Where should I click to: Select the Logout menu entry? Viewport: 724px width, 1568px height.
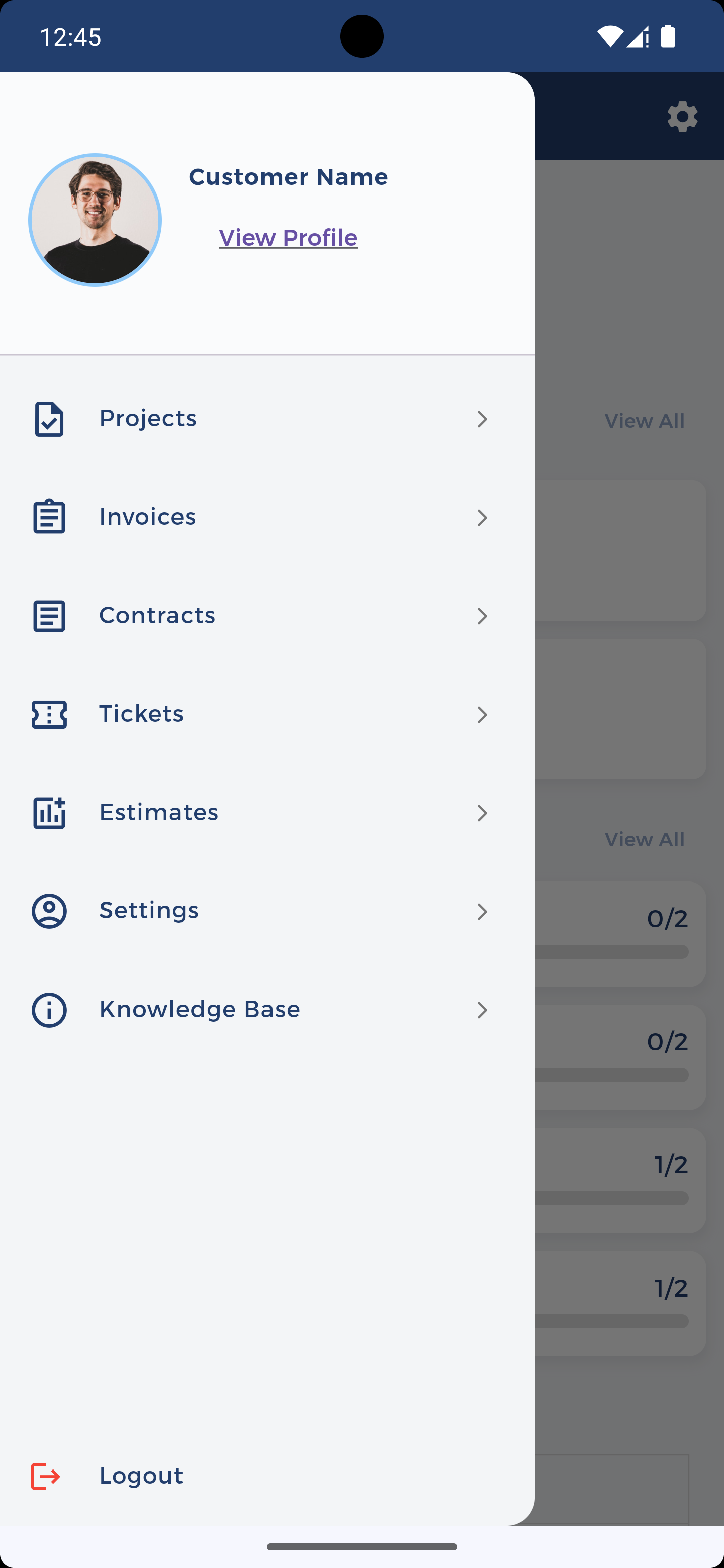click(x=141, y=1474)
